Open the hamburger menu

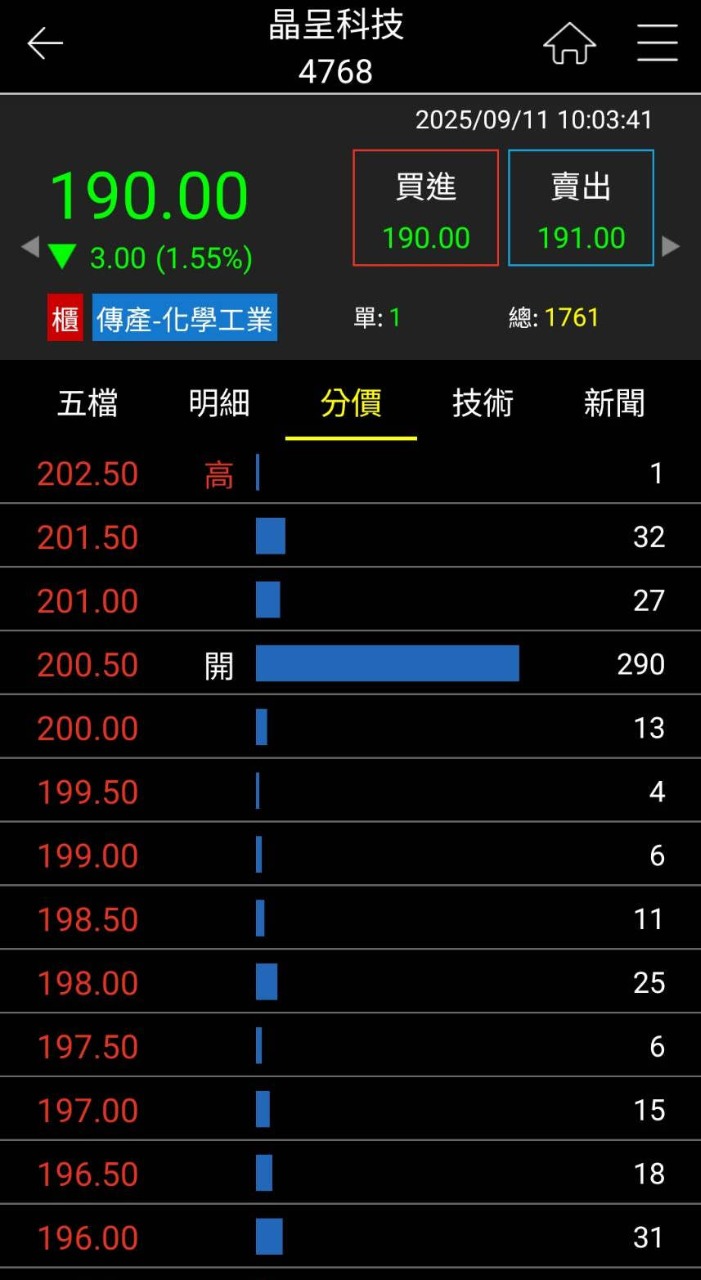tap(657, 43)
